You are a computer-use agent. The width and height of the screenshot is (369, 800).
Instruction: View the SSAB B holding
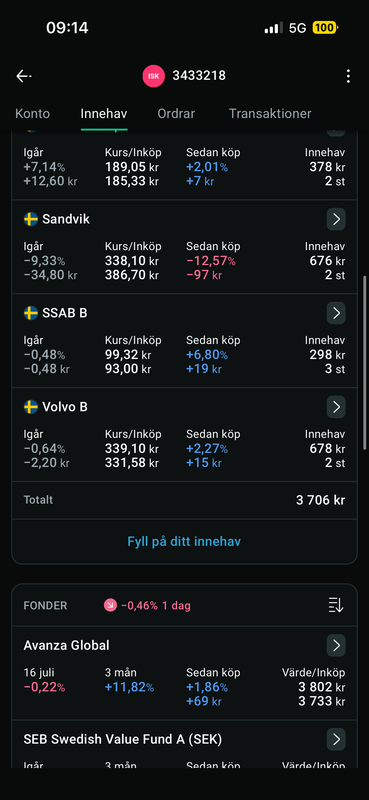tap(336, 313)
